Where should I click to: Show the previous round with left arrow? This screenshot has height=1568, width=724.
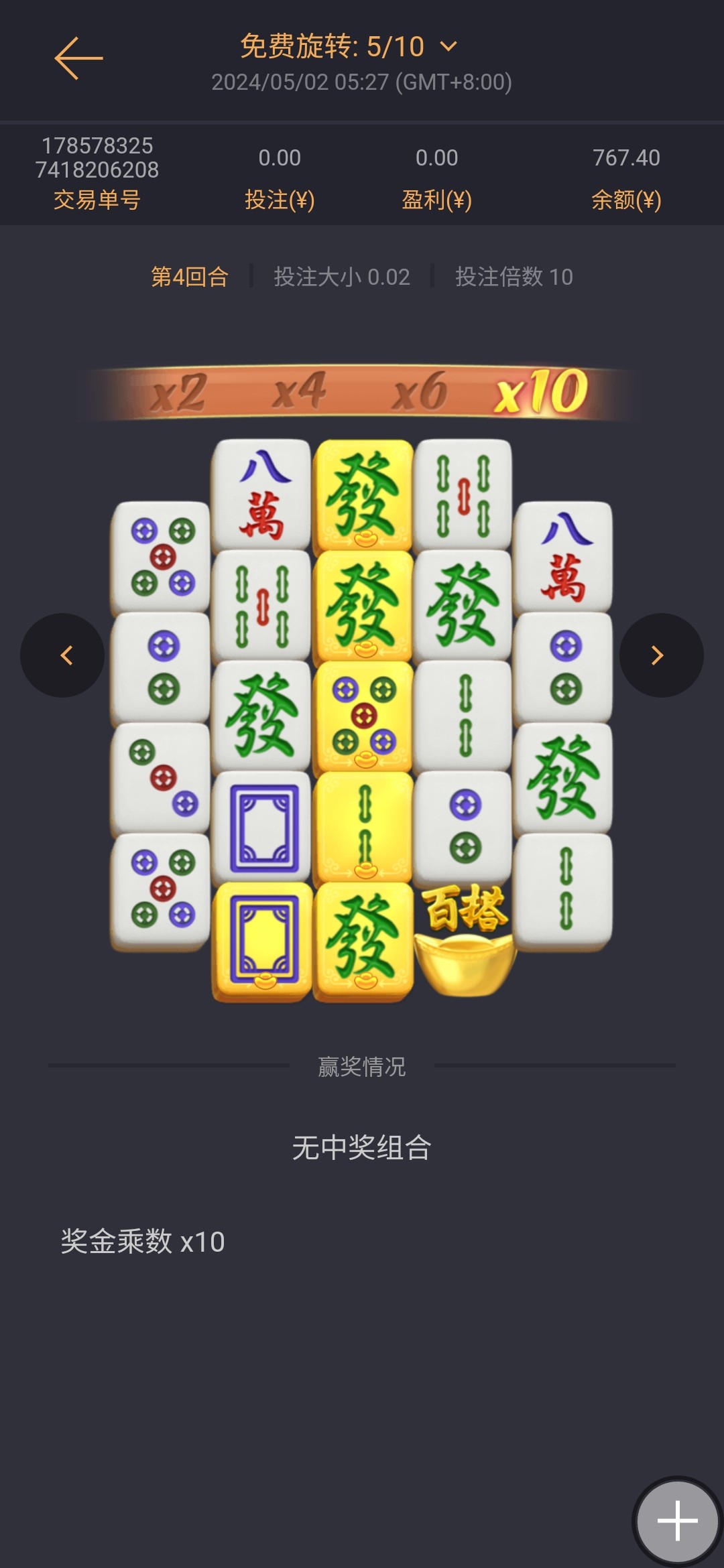(63, 655)
